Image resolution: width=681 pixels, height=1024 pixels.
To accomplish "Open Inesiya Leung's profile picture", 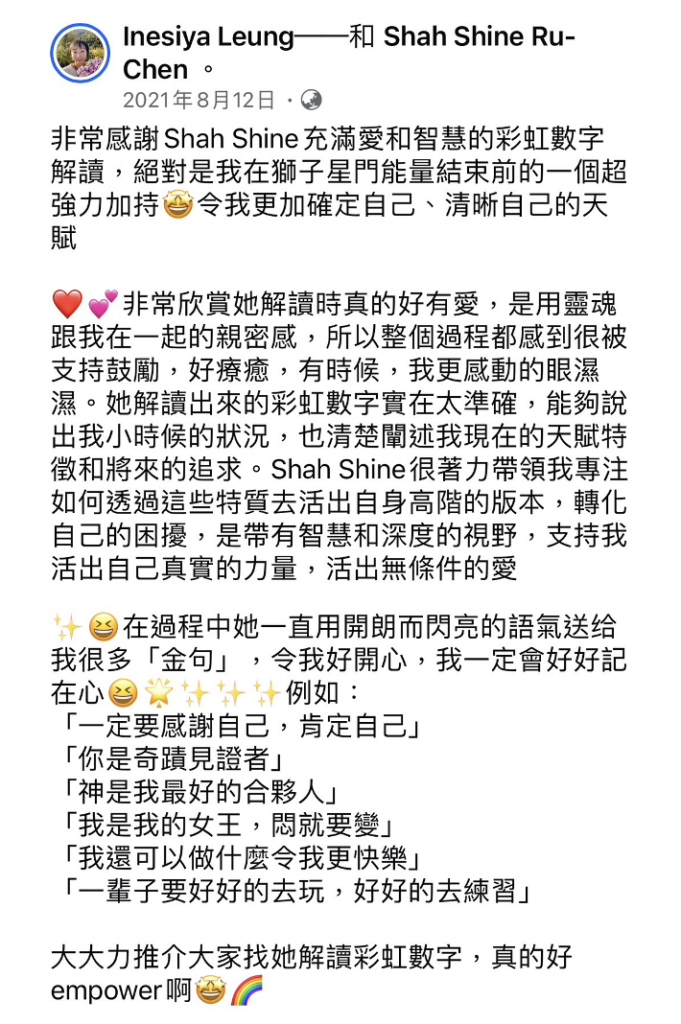I will point(80,53).
